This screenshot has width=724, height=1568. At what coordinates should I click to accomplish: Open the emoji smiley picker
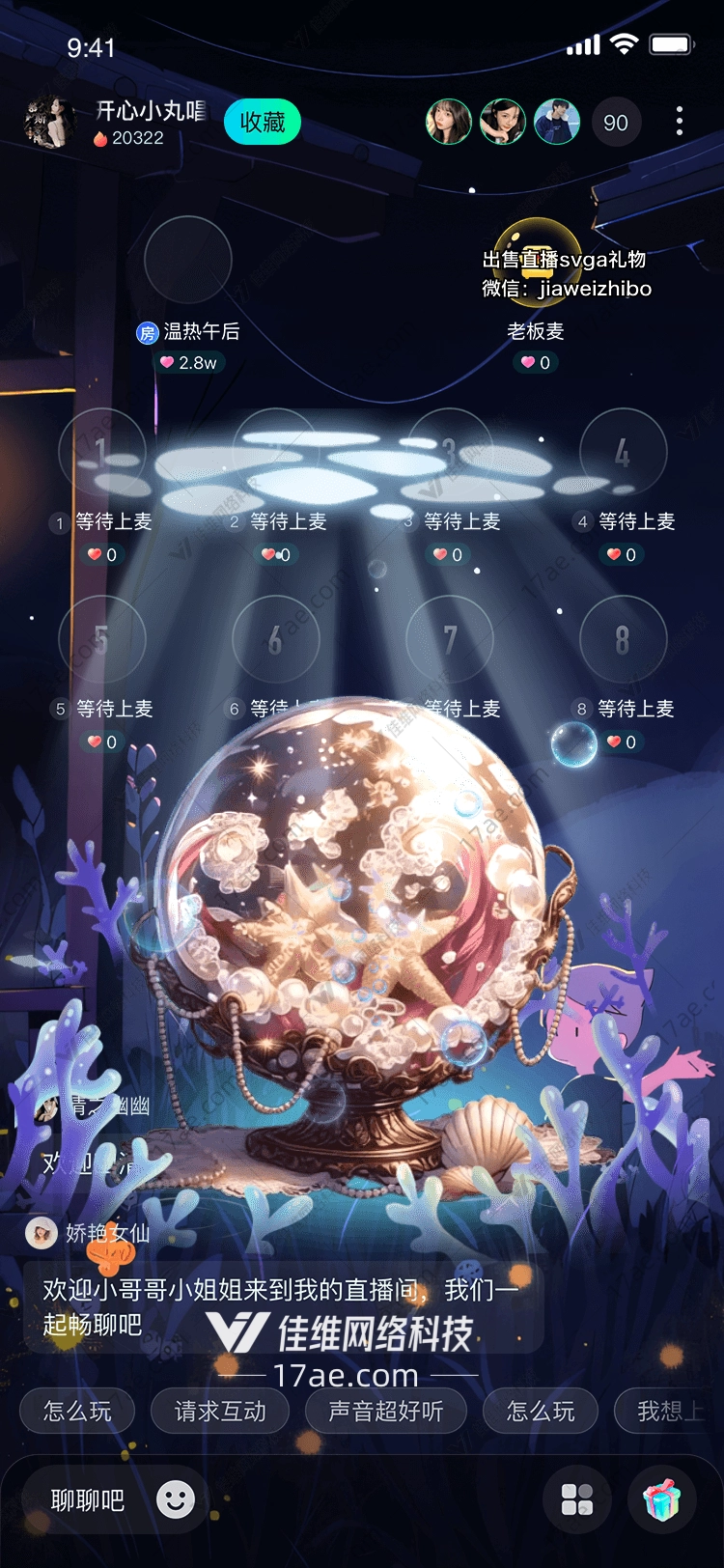click(x=176, y=1499)
